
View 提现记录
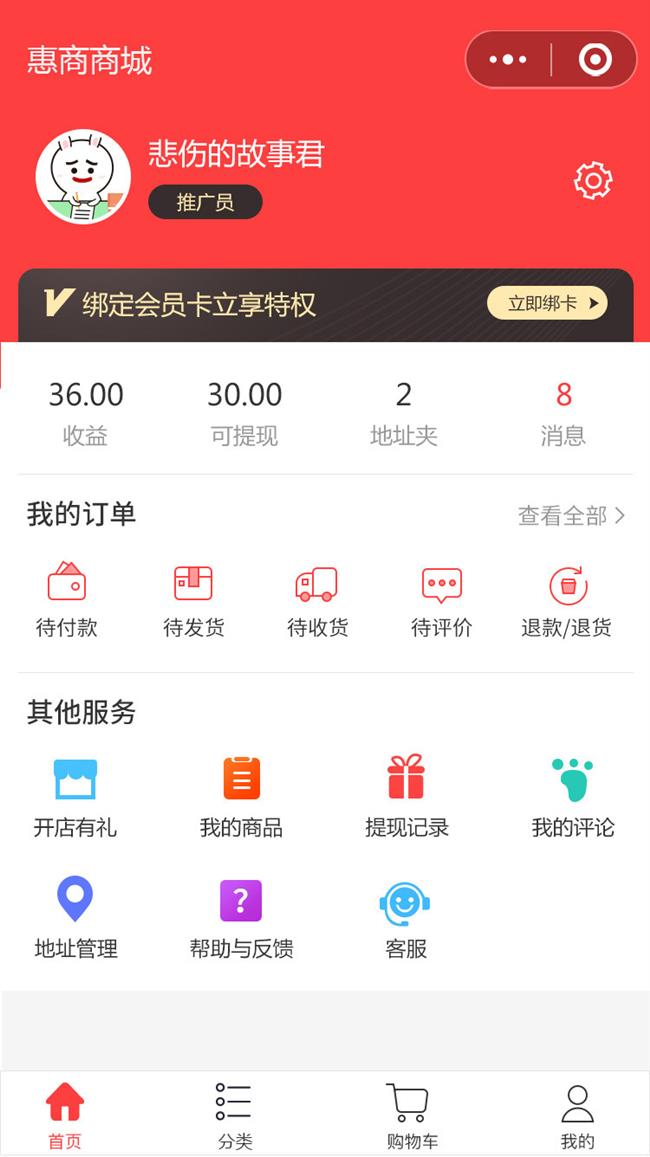(406, 797)
